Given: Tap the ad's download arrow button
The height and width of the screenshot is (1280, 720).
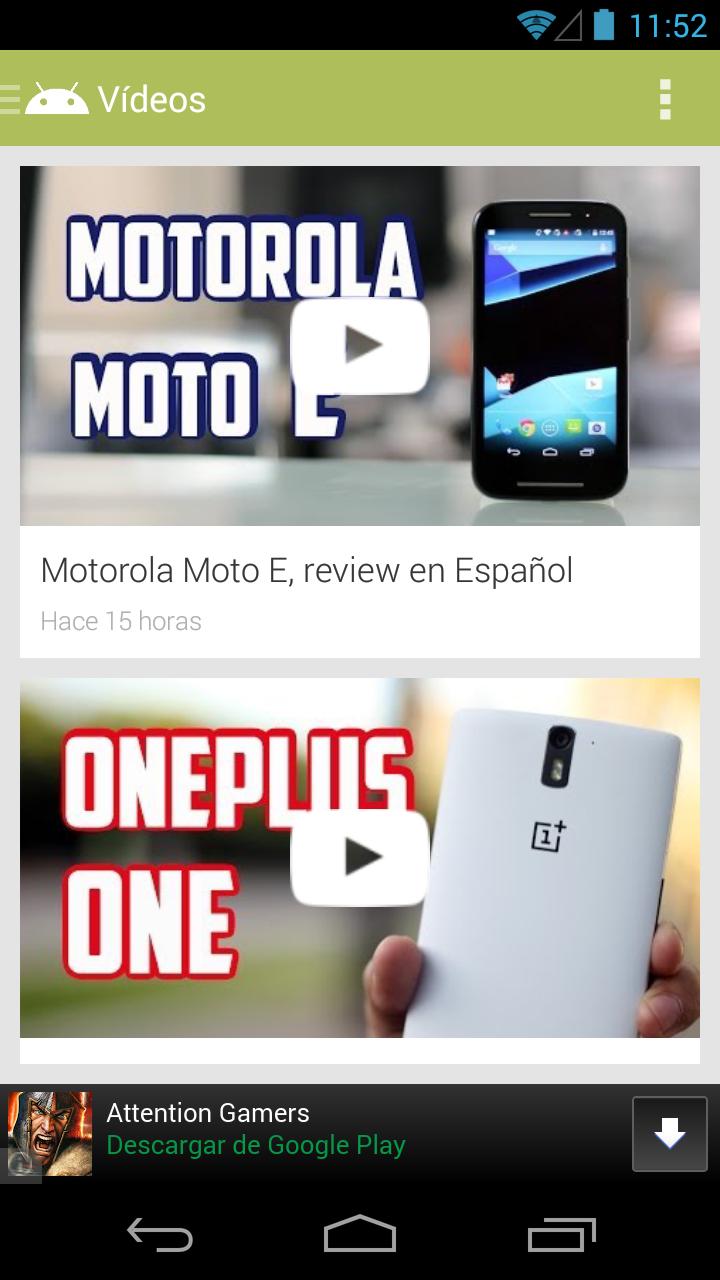Looking at the screenshot, I should click(669, 1133).
